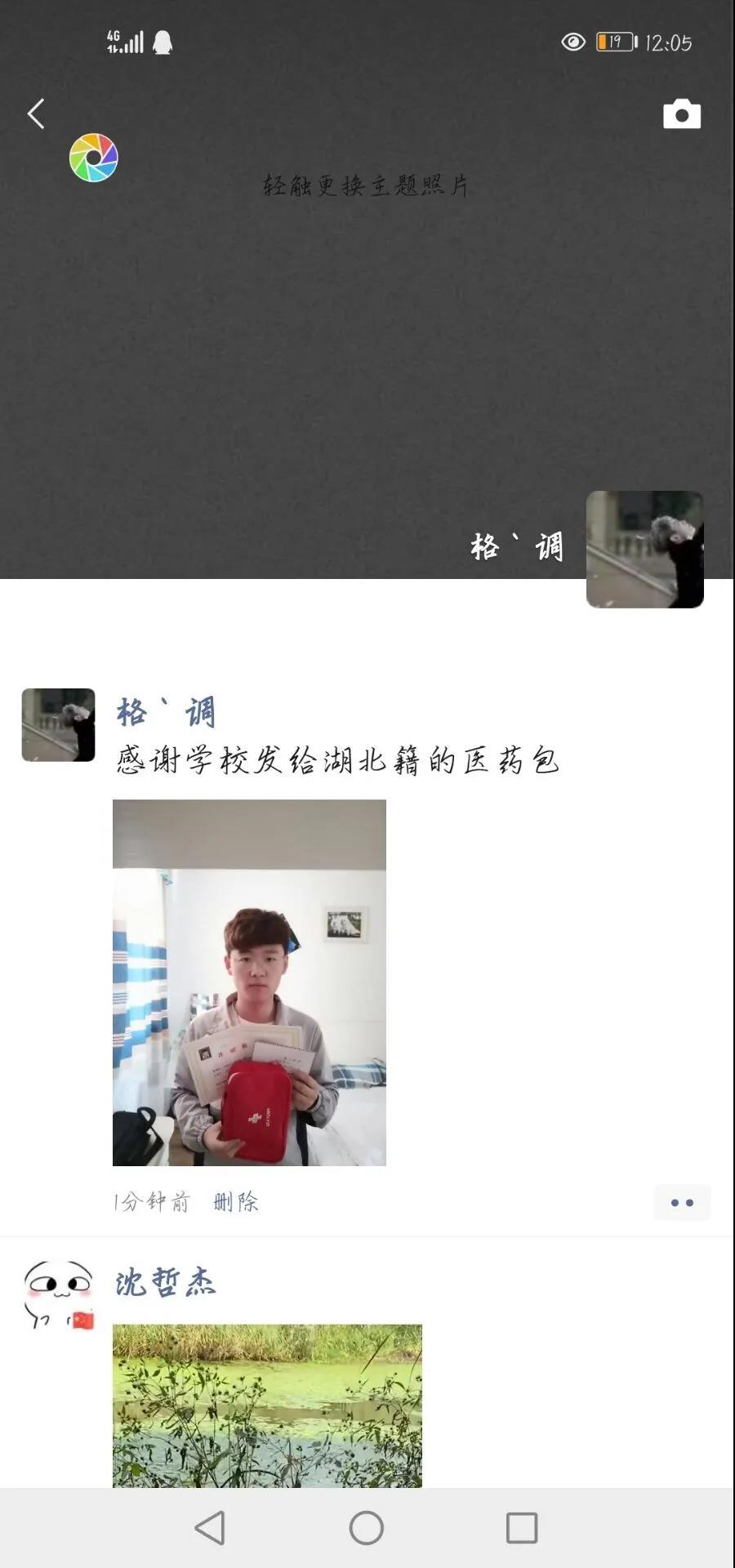Tap the system home button
This screenshot has width=735, height=1568.
367,1528
